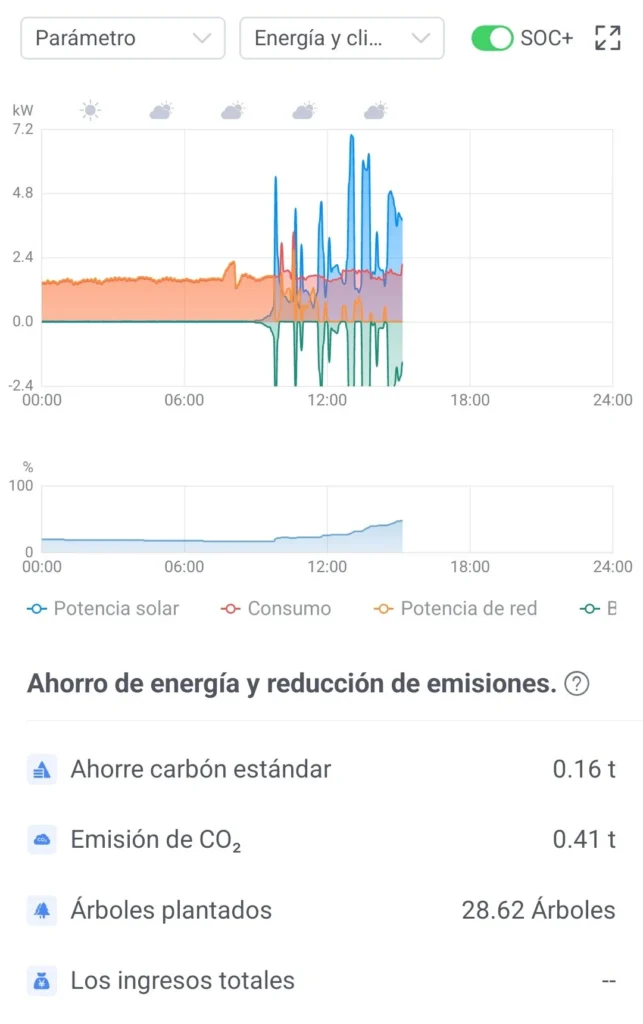Image resolution: width=643 pixels, height=1024 pixels.
Task: Turn off the SOC+ switch
Action: 492,39
